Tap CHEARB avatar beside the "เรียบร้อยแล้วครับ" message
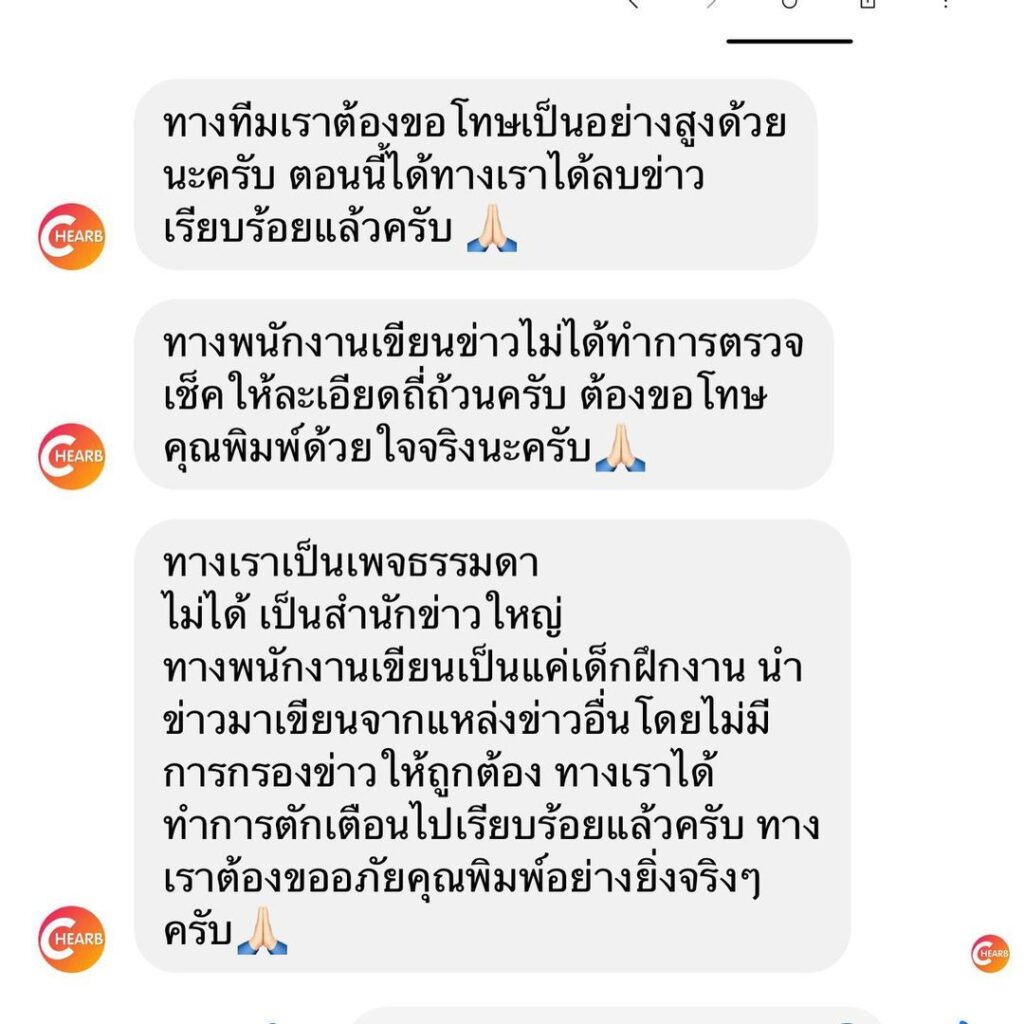The width and height of the screenshot is (1024, 1024). pos(71,237)
